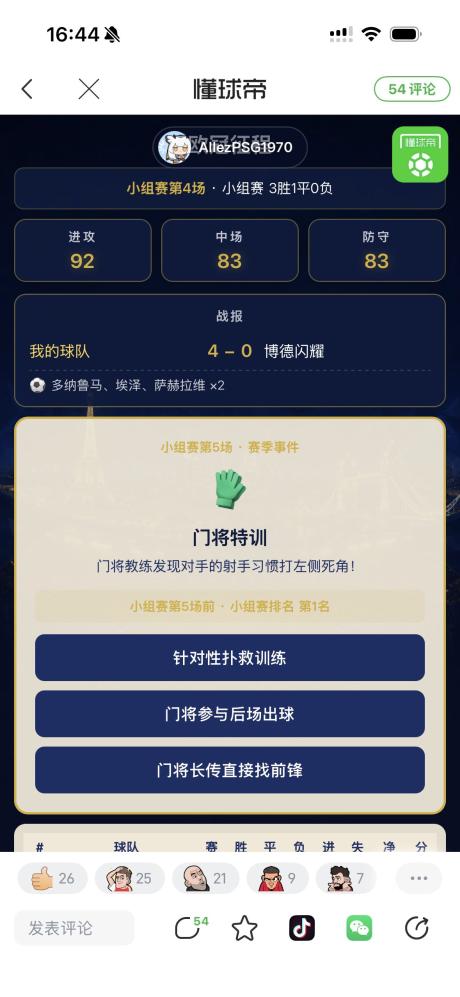
Task: Favorite this post with the star icon
Action: pyautogui.click(x=244, y=928)
